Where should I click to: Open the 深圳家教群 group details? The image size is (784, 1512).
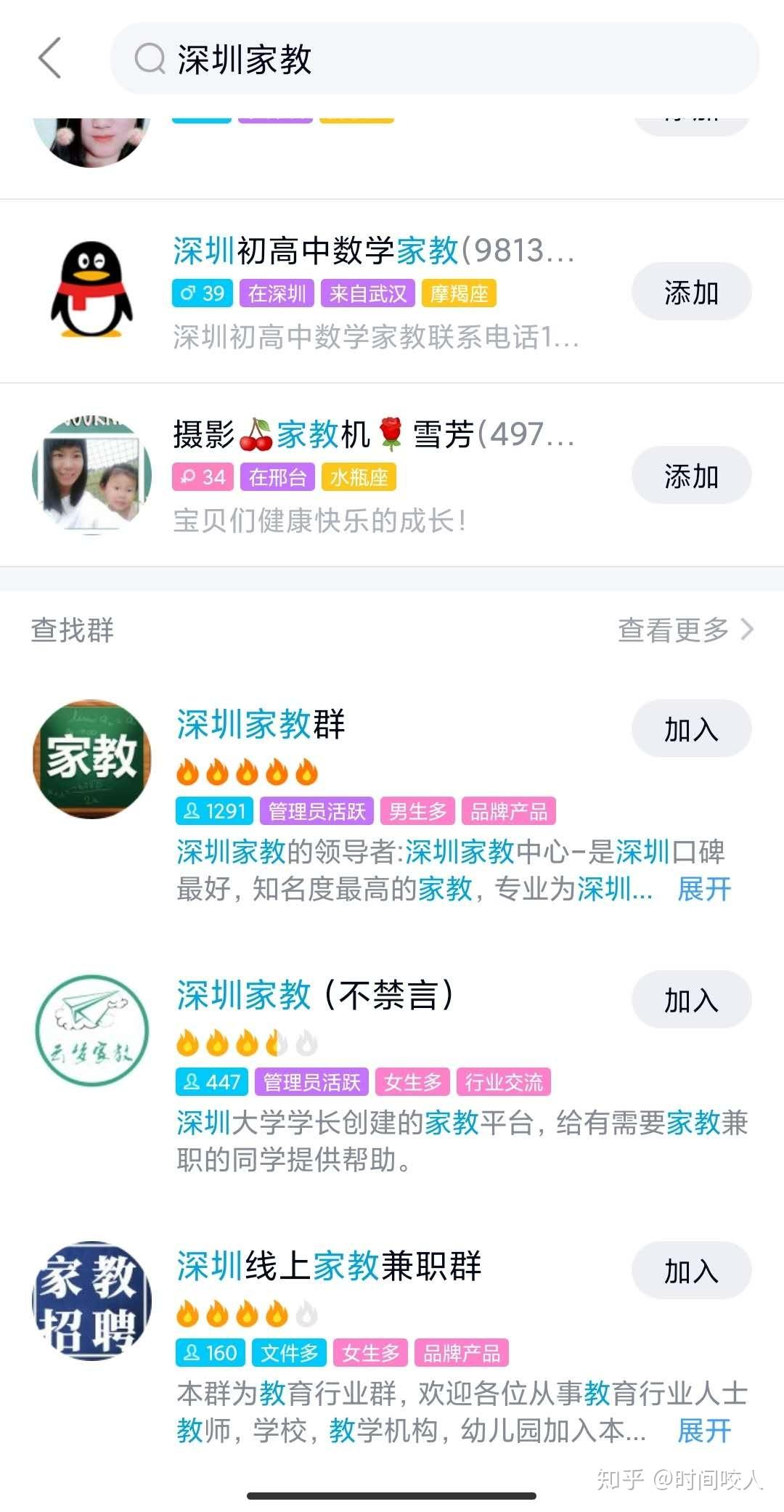[x=392, y=802]
